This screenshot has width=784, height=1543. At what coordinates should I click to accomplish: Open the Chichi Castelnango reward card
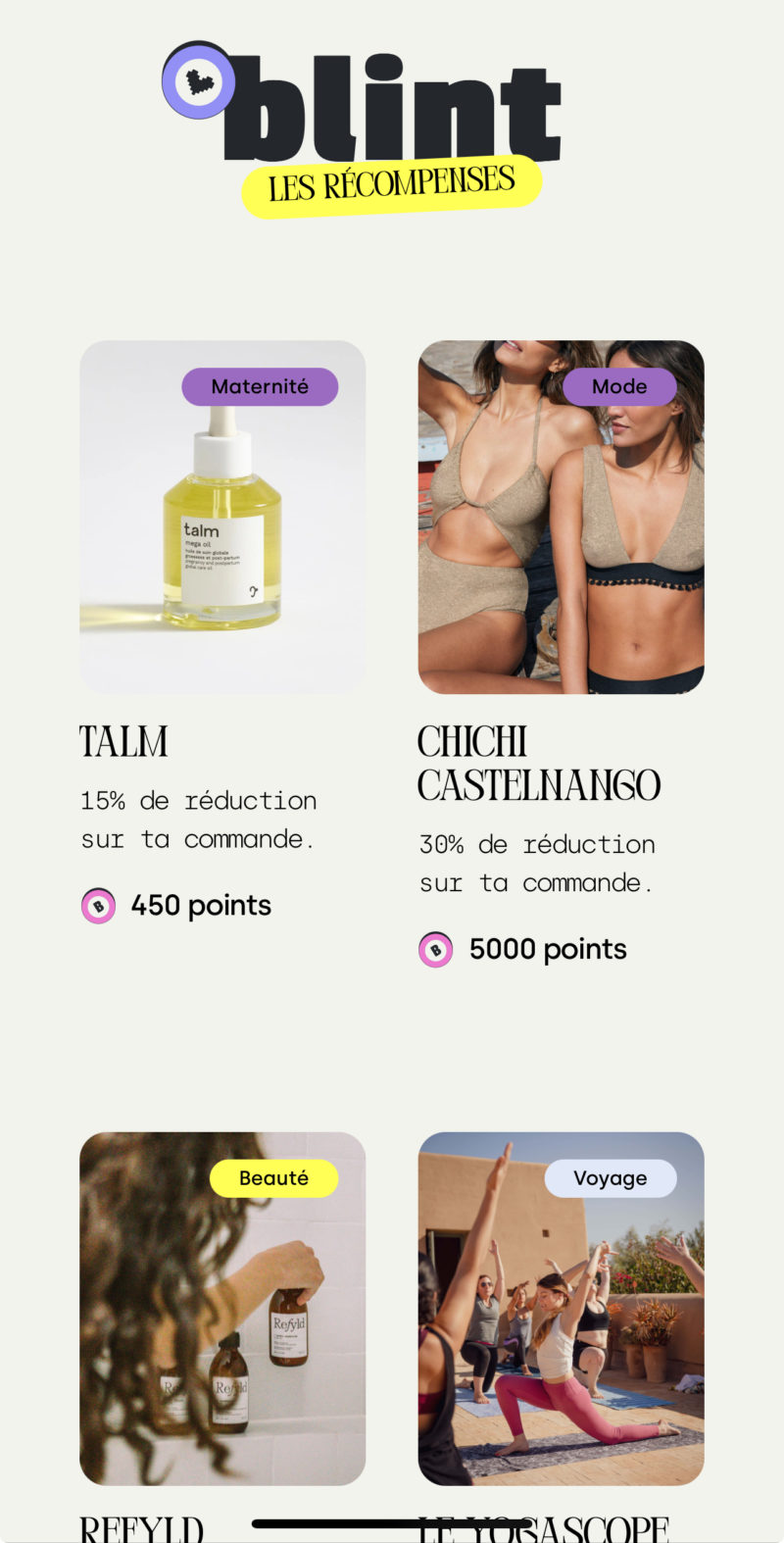click(561, 517)
